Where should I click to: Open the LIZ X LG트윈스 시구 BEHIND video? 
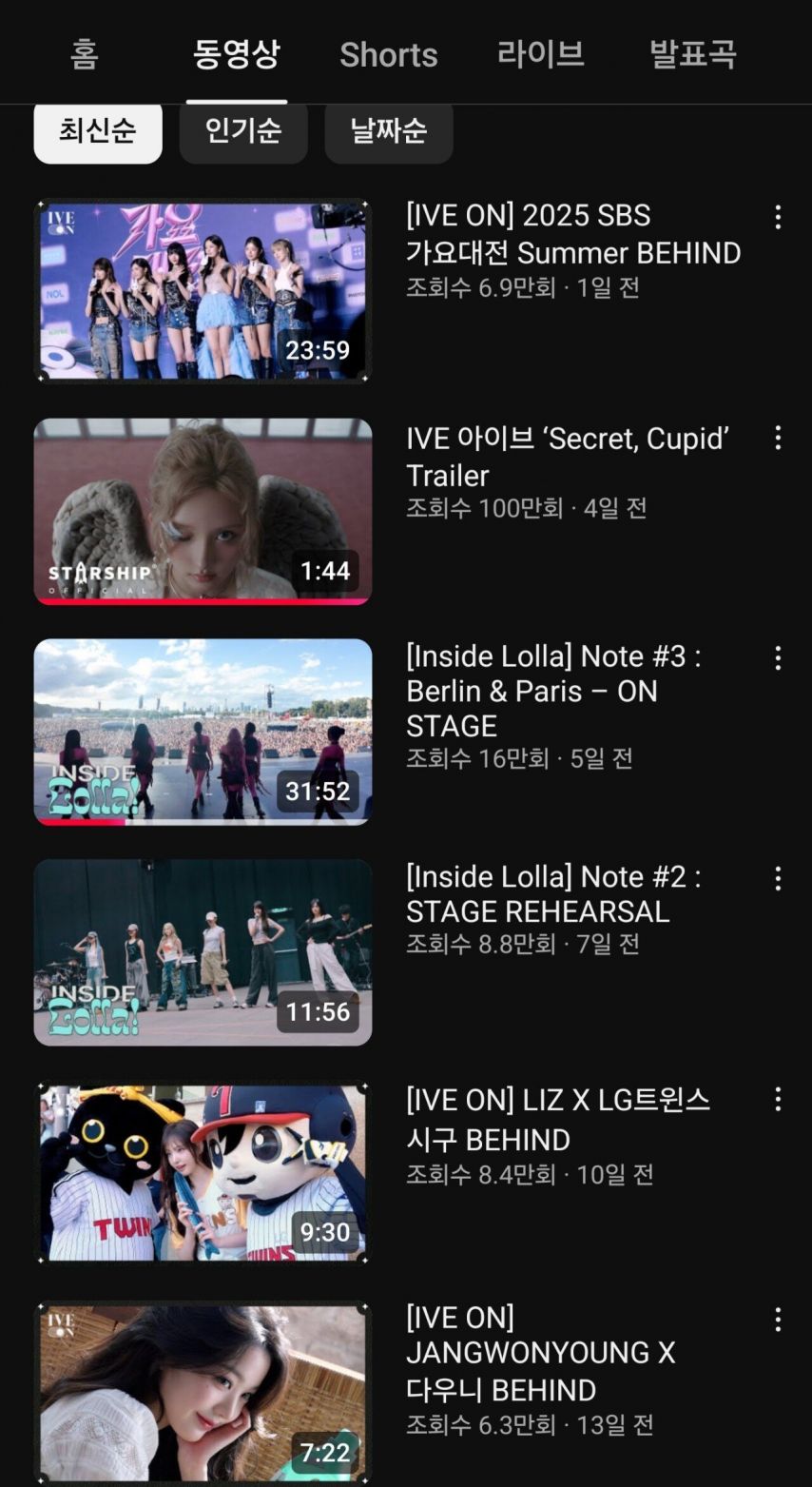point(203,1172)
